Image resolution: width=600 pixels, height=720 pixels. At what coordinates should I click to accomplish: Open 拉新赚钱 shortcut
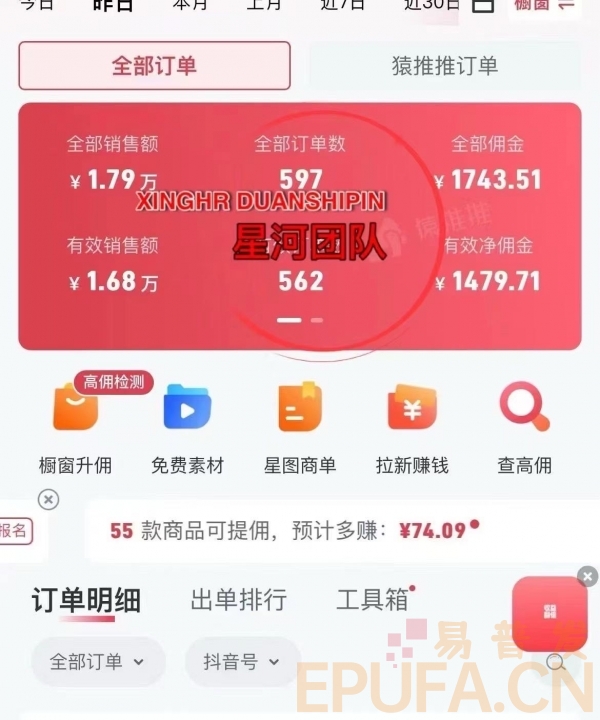tap(412, 425)
